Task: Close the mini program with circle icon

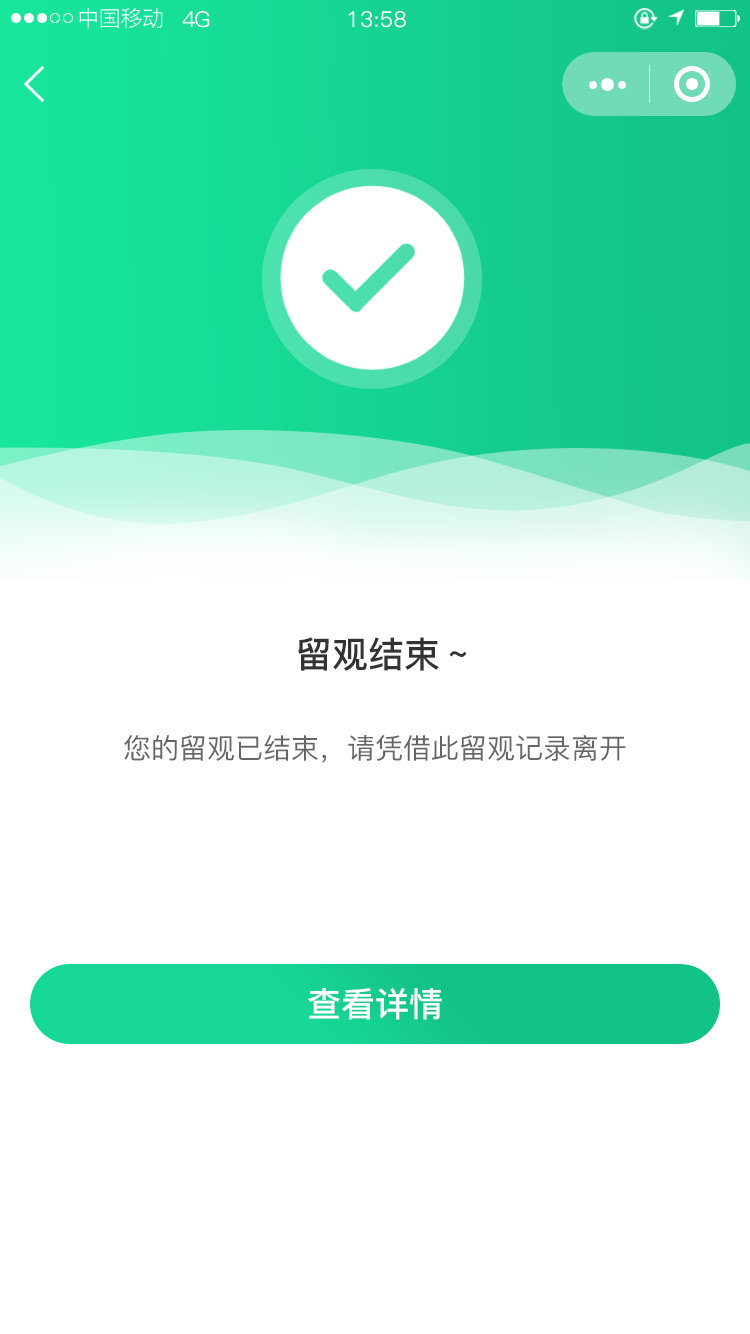Action: [x=692, y=84]
